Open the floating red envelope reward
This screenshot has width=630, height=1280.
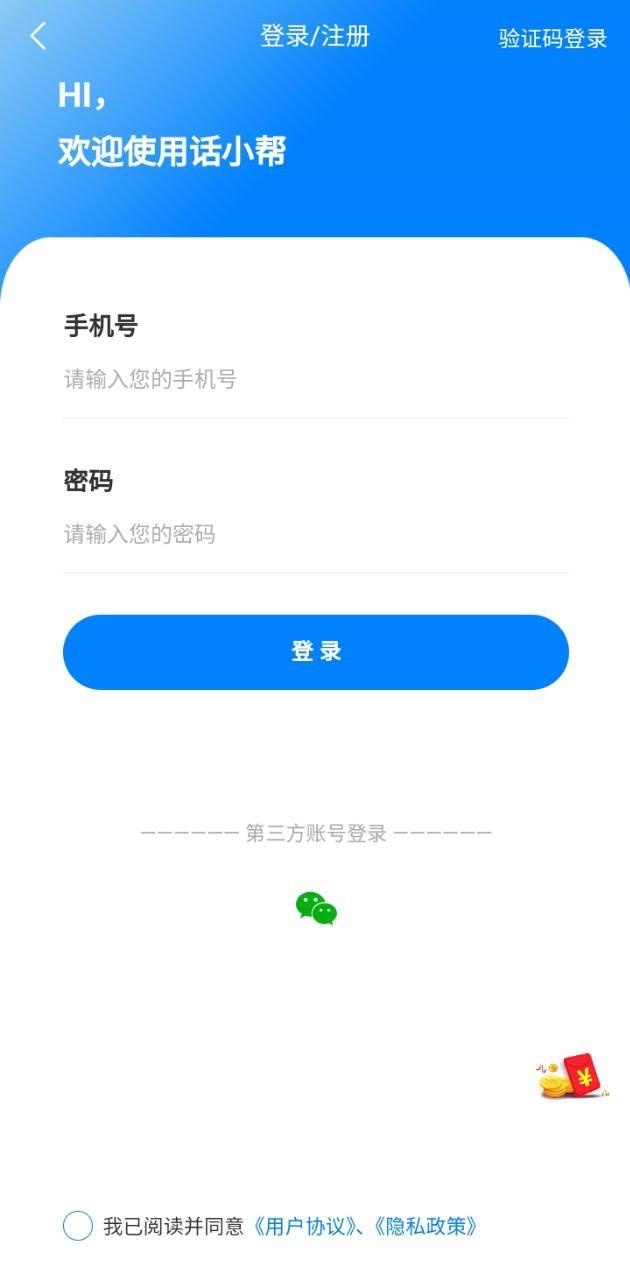573,1077
